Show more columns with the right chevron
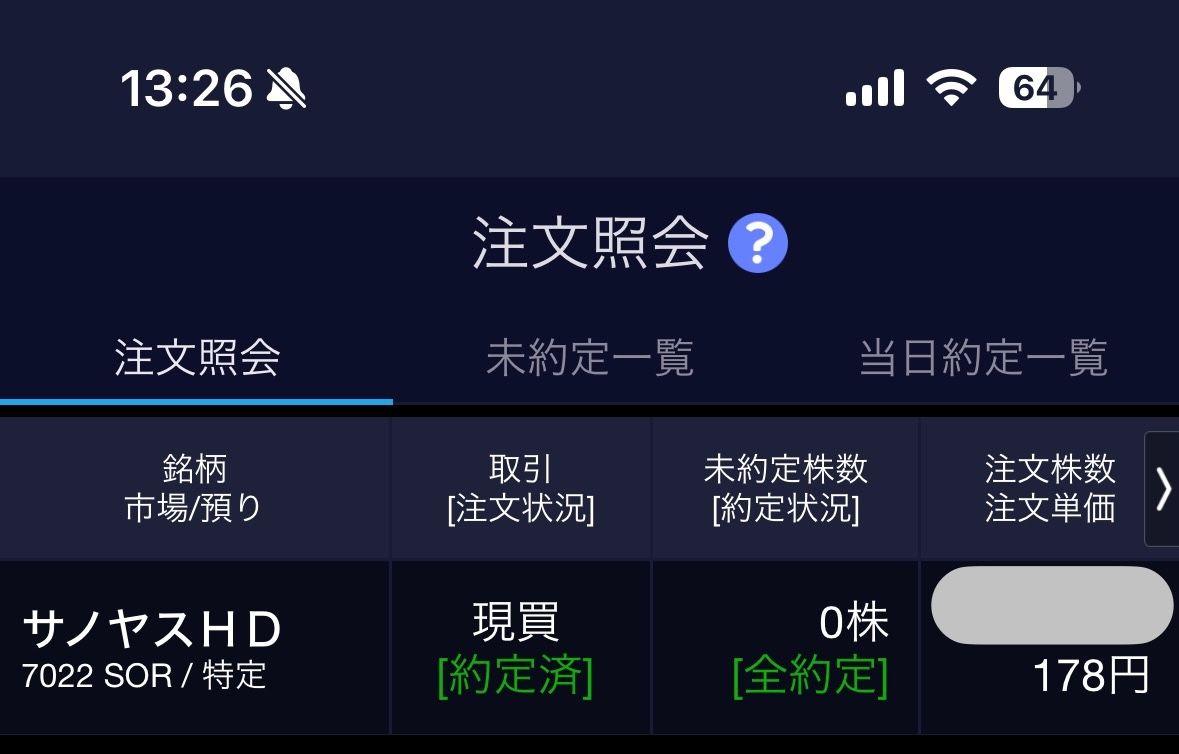The width and height of the screenshot is (1179, 754). (1162, 489)
